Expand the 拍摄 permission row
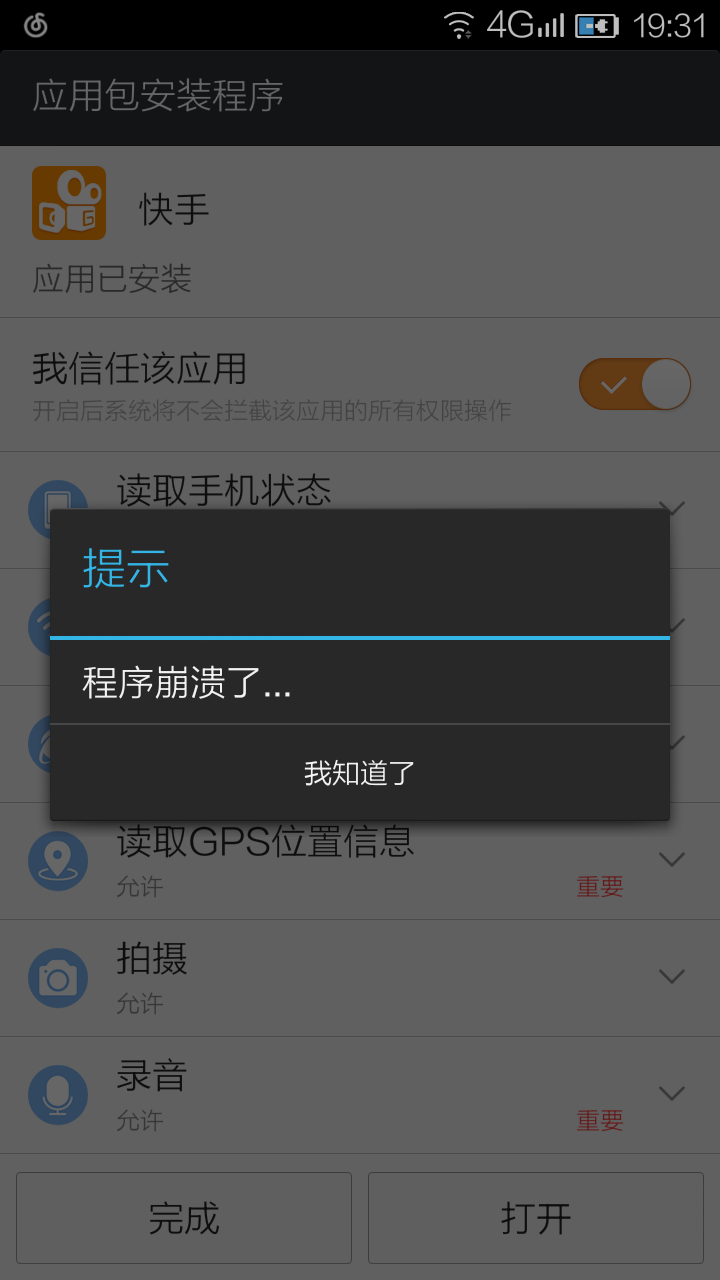Viewport: 720px width, 1280px height. 672,976
